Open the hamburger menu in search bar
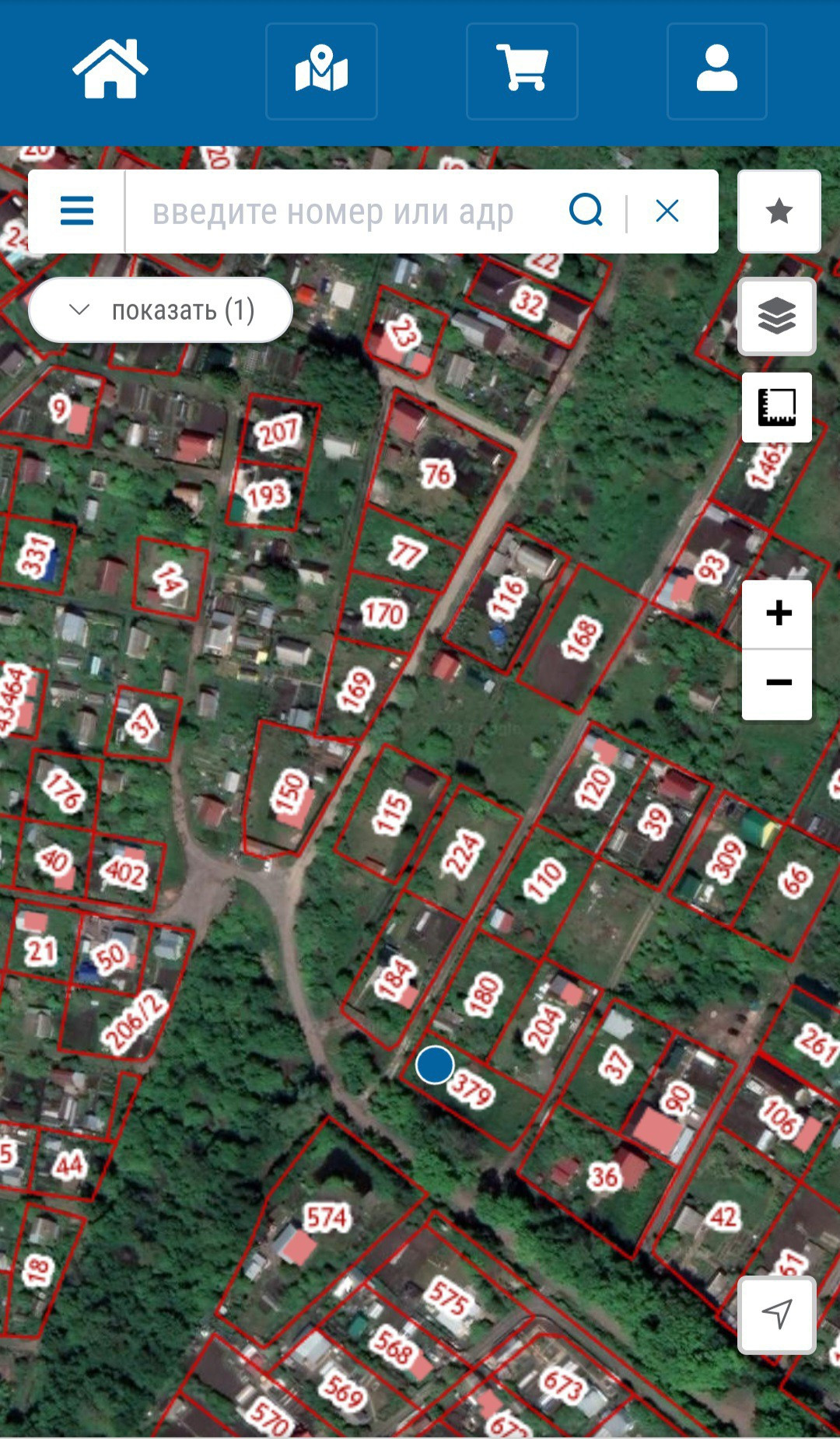This screenshot has width=840, height=1439. pos(77,211)
